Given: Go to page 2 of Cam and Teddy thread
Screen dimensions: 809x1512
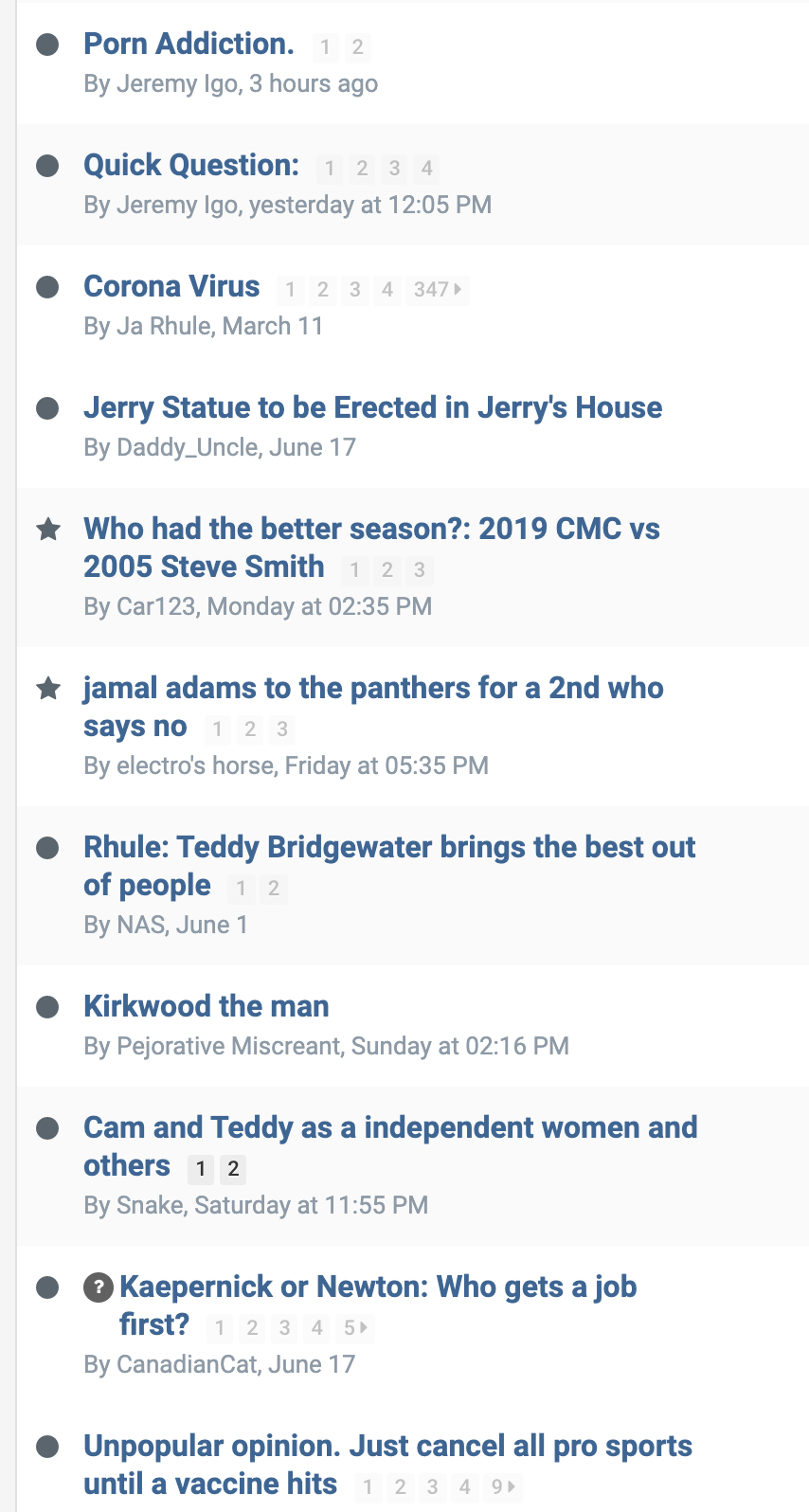Looking at the screenshot, I should (233, 1168).
